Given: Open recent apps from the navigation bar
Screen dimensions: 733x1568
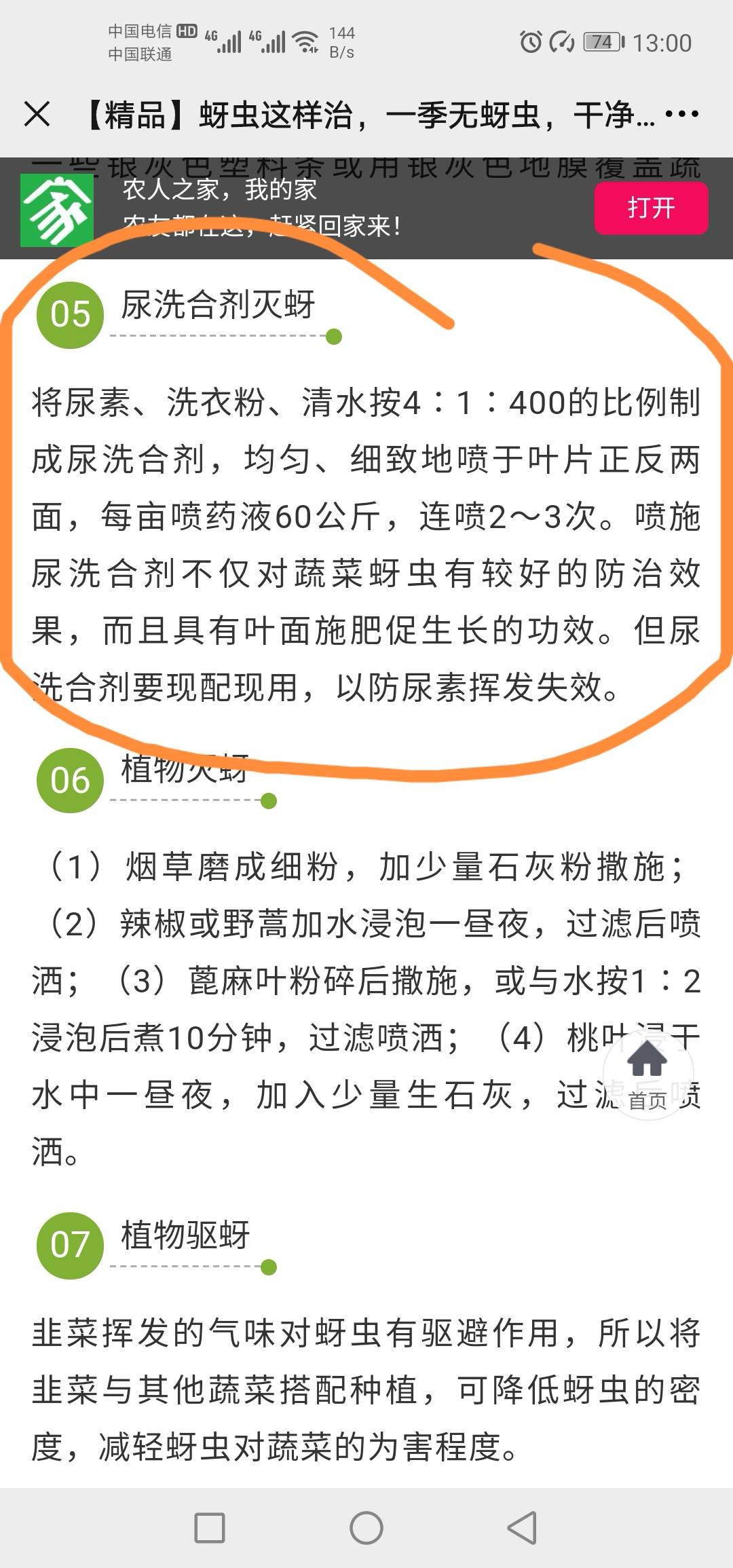Looking at the screenshot, I should (x=210, y=1527).
